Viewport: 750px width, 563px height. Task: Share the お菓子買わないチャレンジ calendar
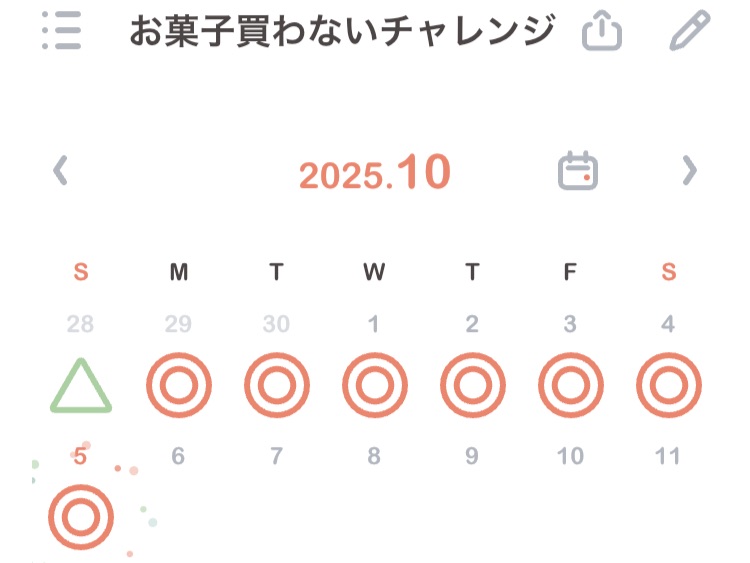click(x=602, y=32)
